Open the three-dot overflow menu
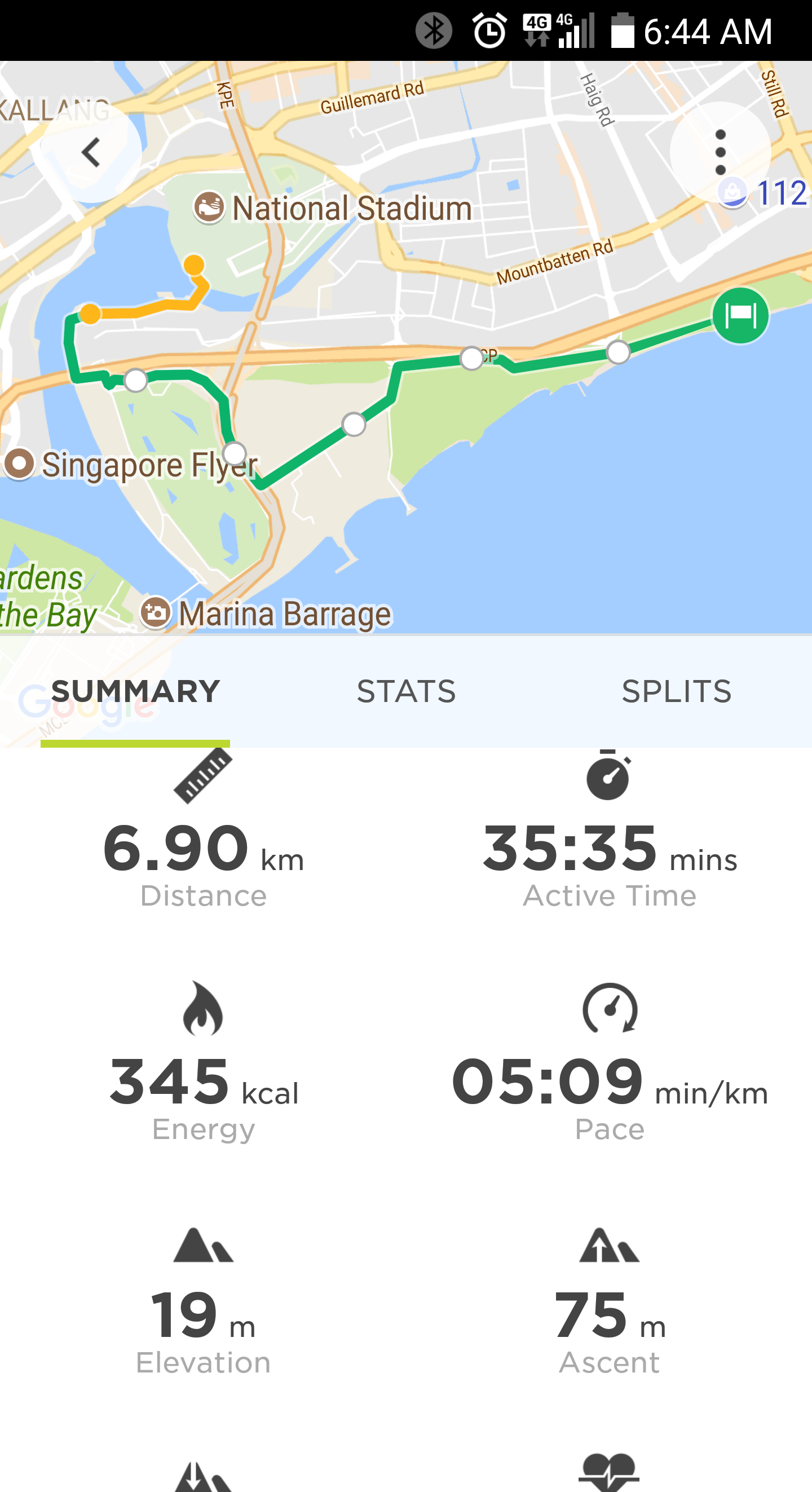This screenshot has width=812, height=1492. [721, 152]
